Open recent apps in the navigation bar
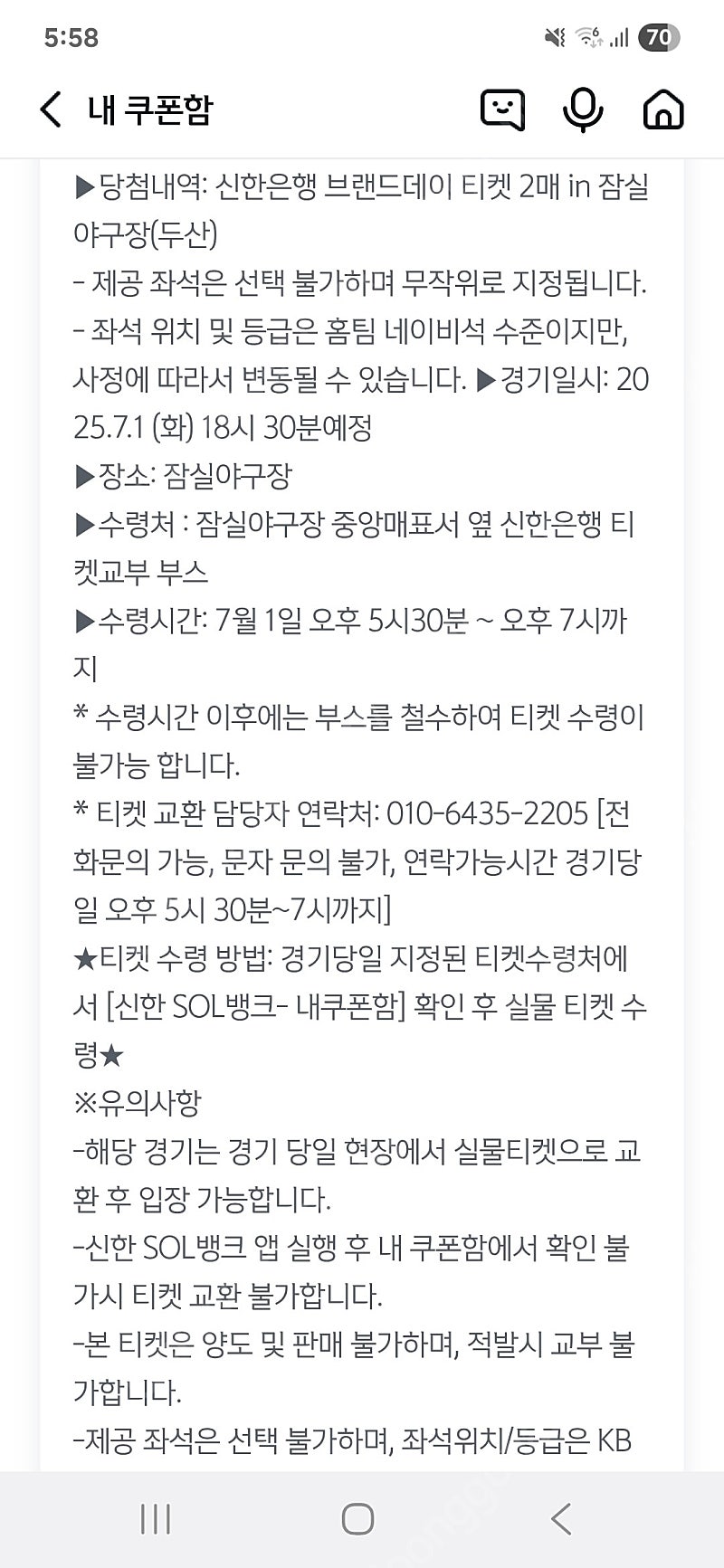The width and height of the screenshot is (724, 1568). 156,1518
